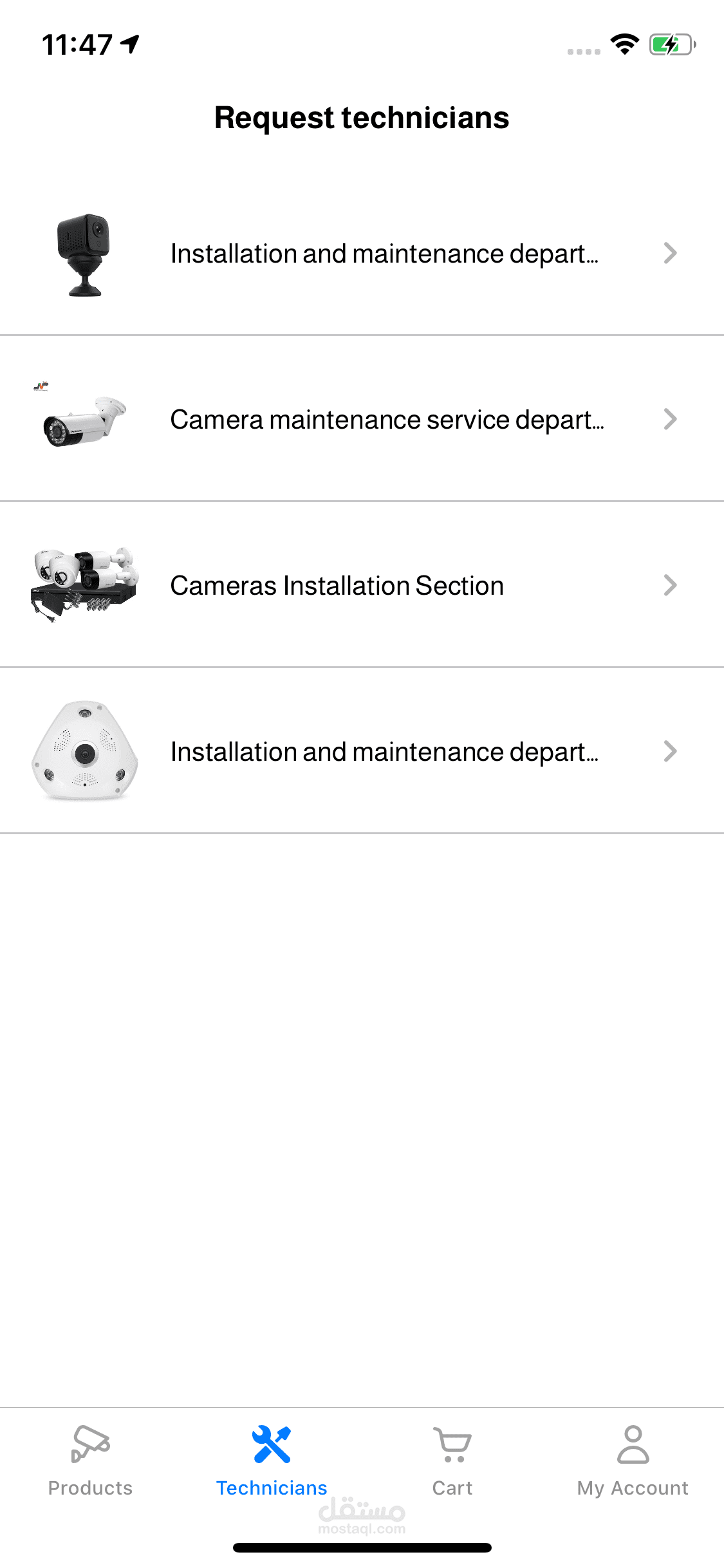Open the Camera maintenance service department row

(386, 420)
